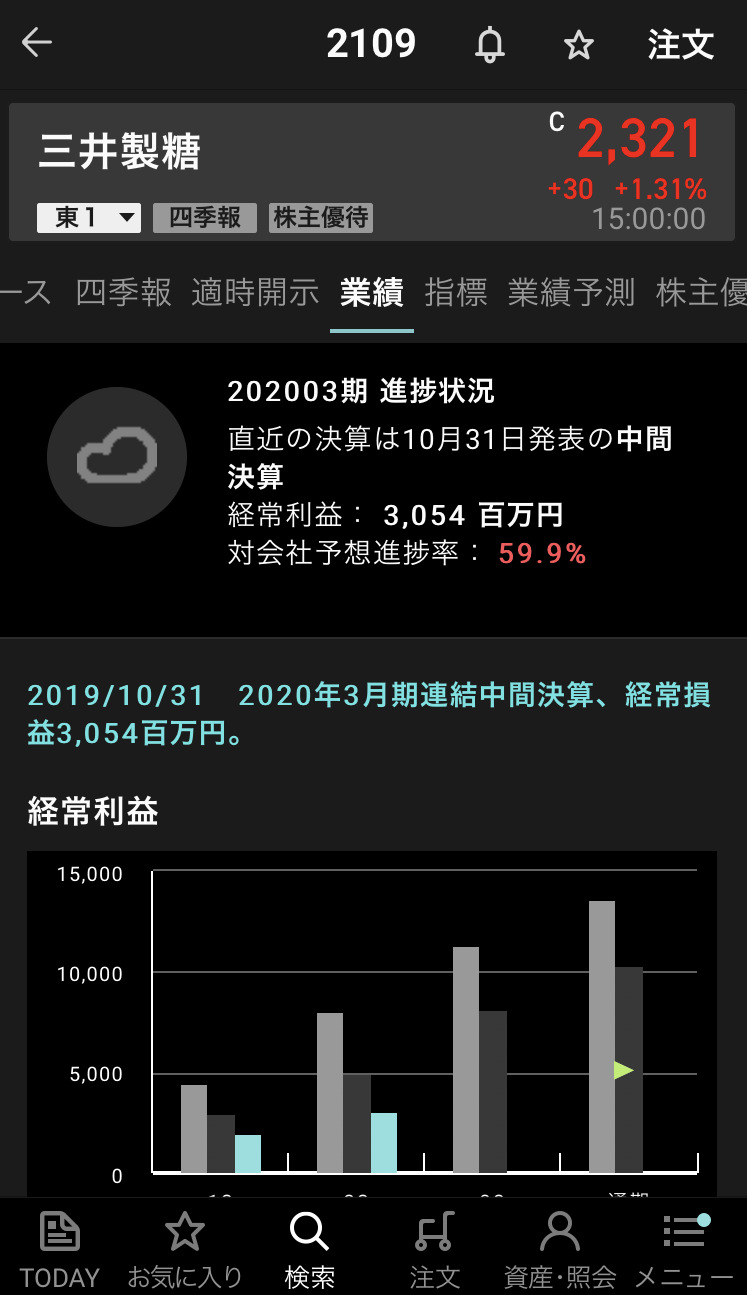Open 検索 in the bottom bar

pos(309,1247)
